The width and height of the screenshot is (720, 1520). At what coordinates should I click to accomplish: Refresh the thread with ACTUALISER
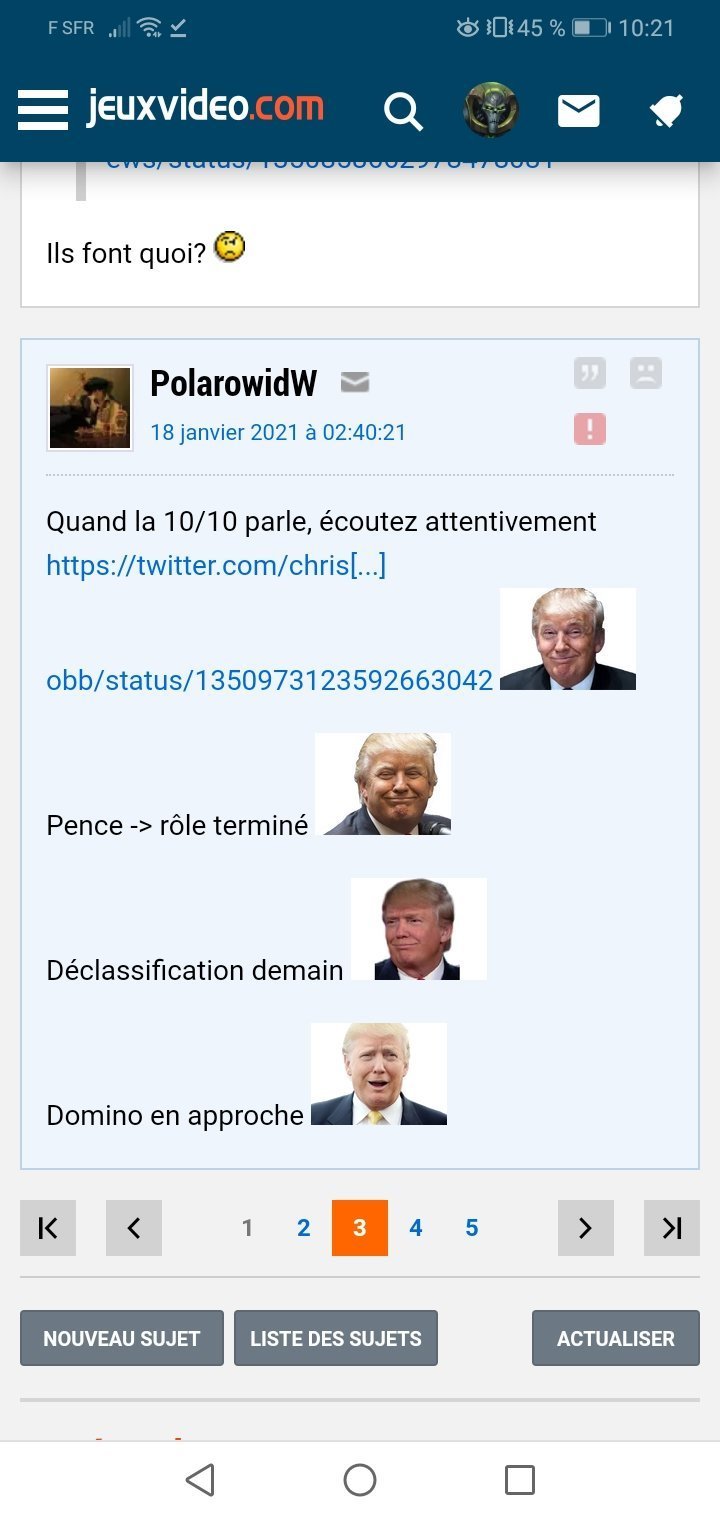616,1338
